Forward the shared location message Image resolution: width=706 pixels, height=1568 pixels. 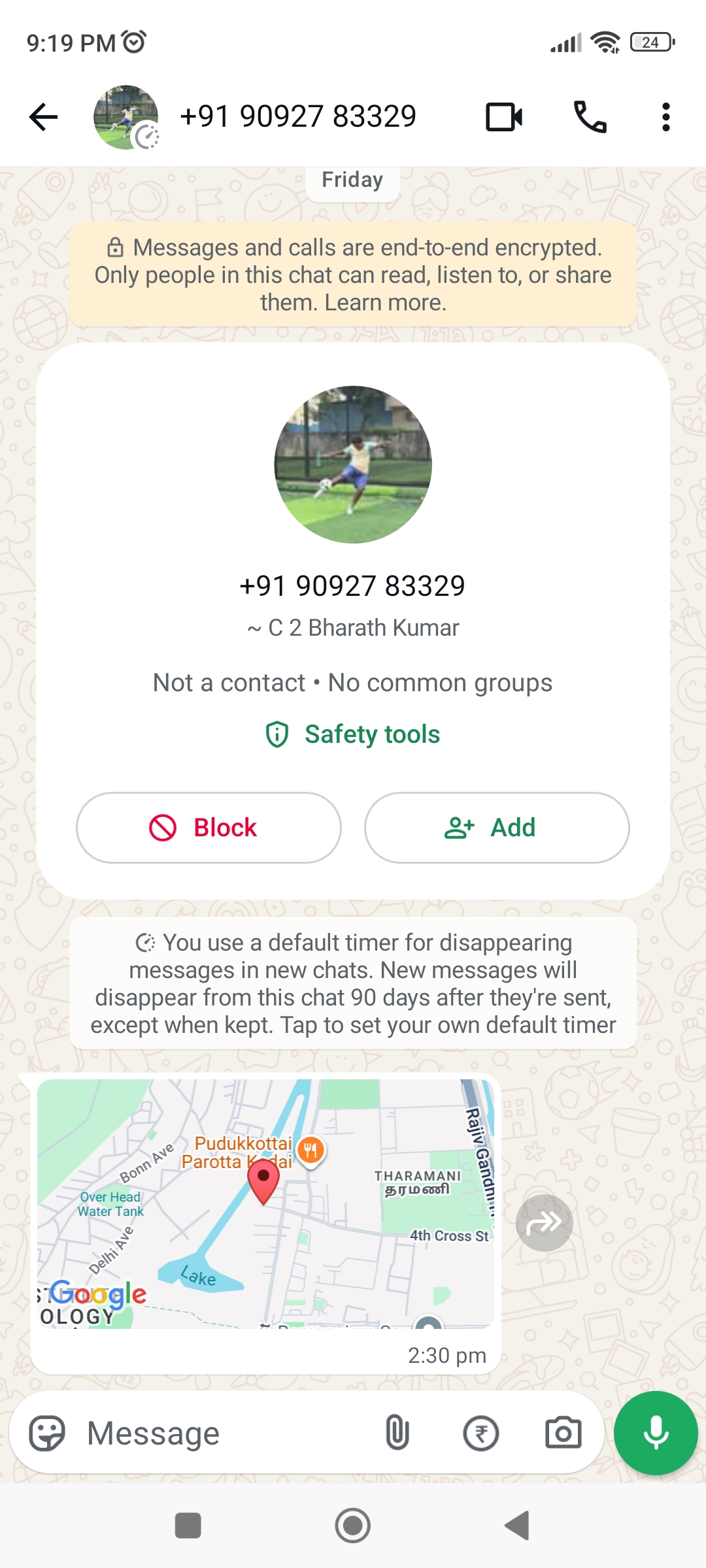coord(544,1223)
